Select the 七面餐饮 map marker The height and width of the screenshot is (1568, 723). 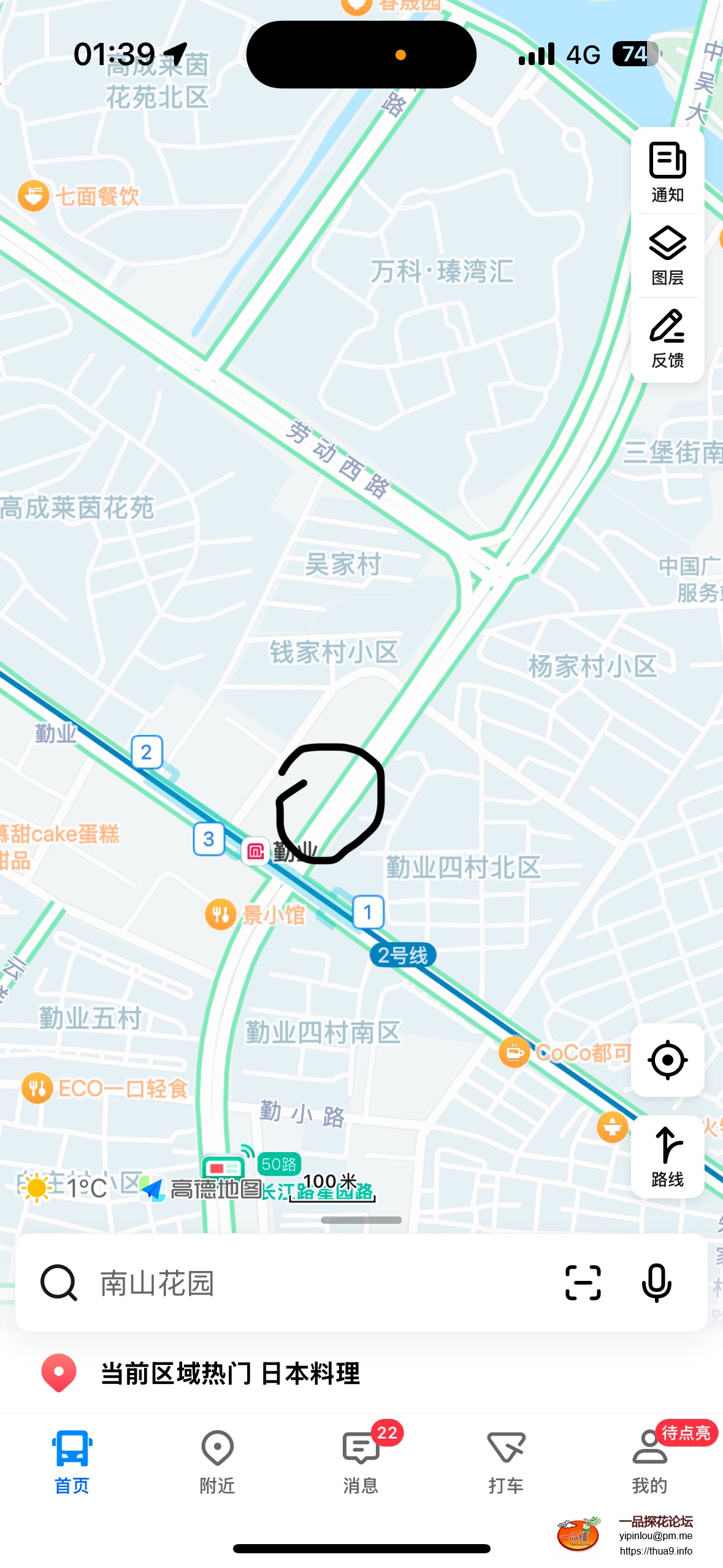click(x=33, y=196)
